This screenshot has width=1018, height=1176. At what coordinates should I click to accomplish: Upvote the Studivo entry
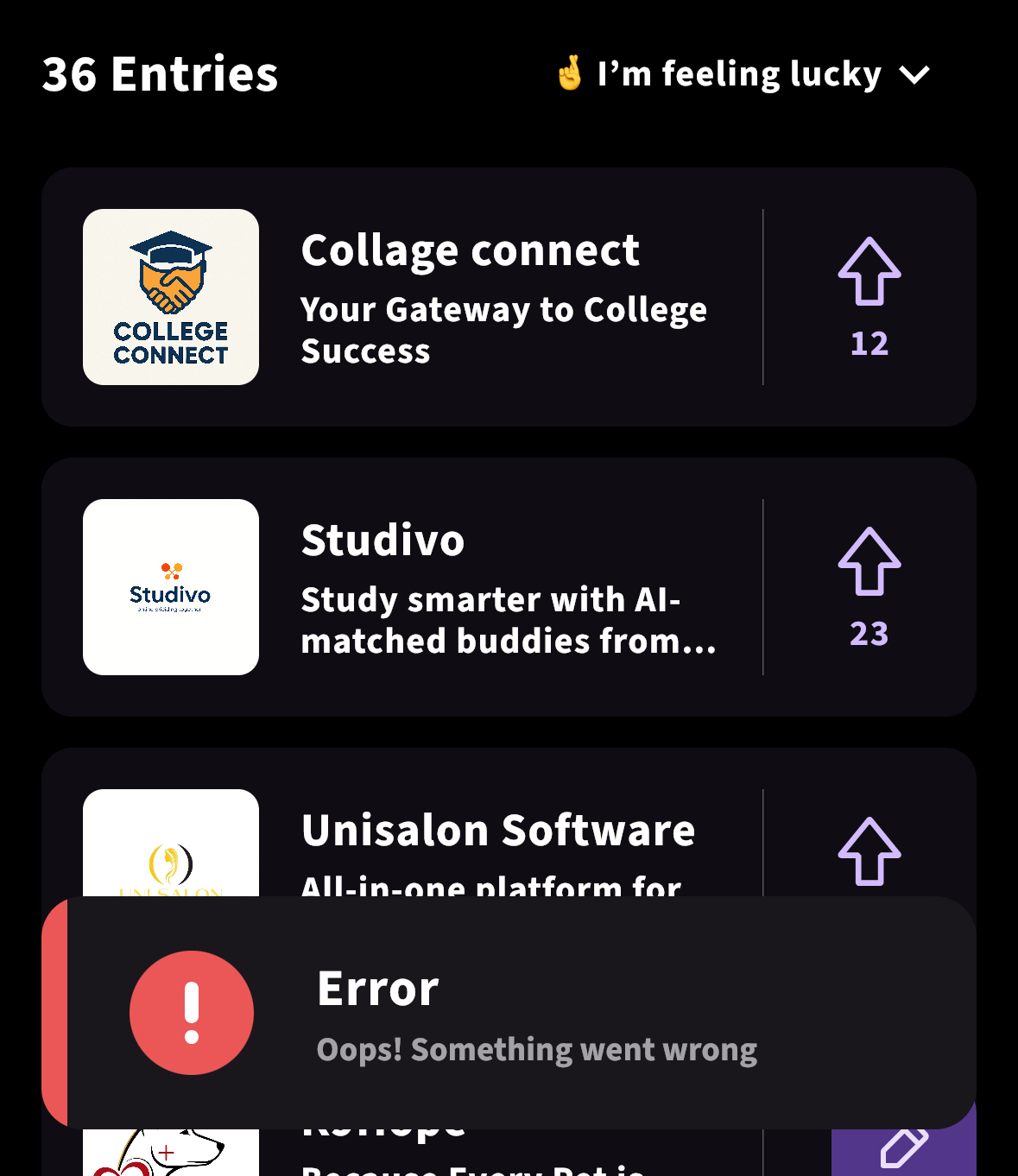869,562
